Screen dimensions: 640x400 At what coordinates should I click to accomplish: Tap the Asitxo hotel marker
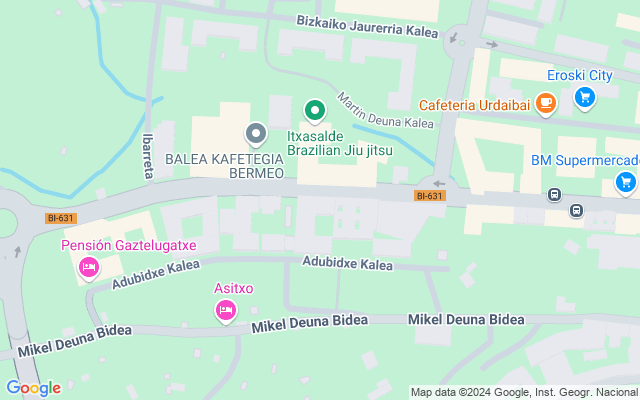[x=226, y=311]
